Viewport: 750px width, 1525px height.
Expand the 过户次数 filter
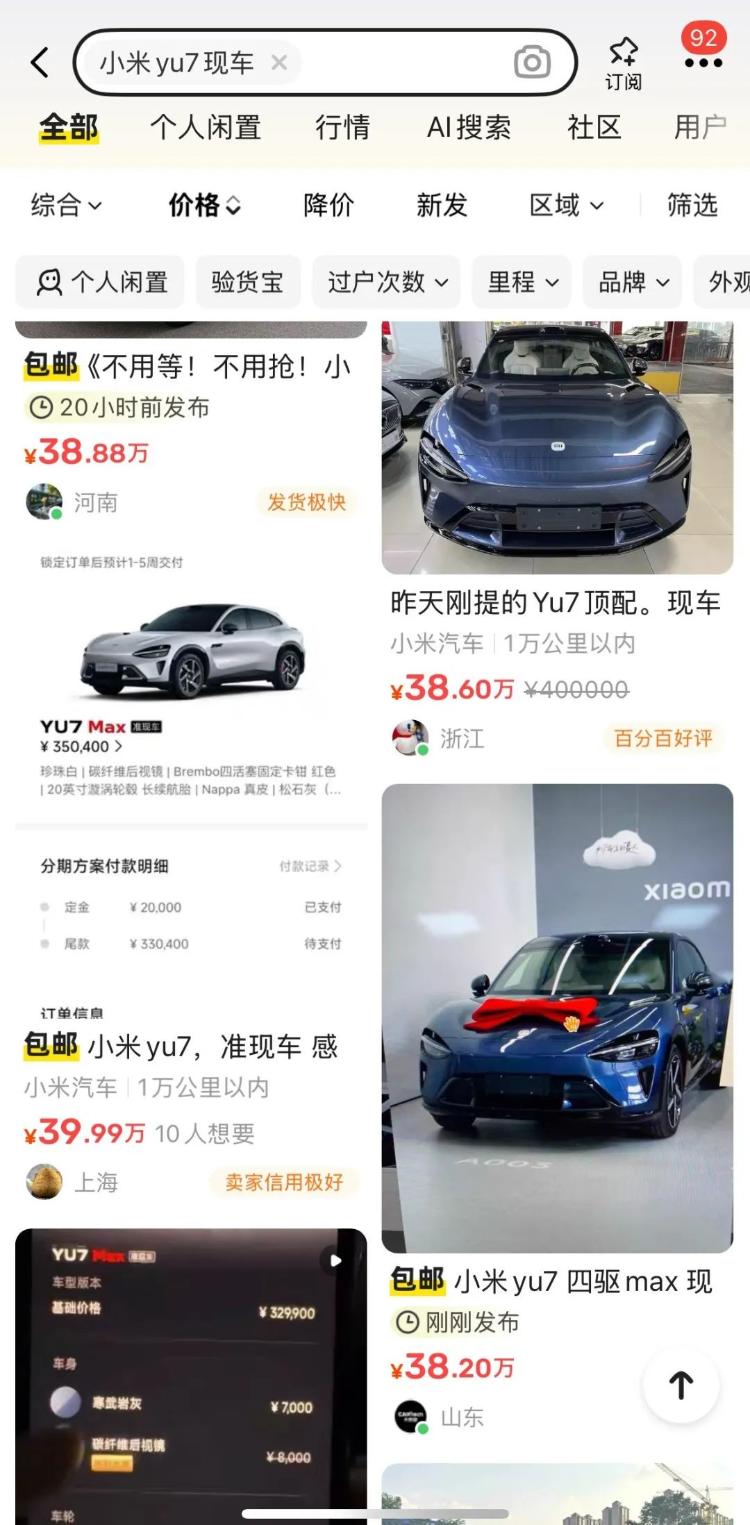[386, 282]
